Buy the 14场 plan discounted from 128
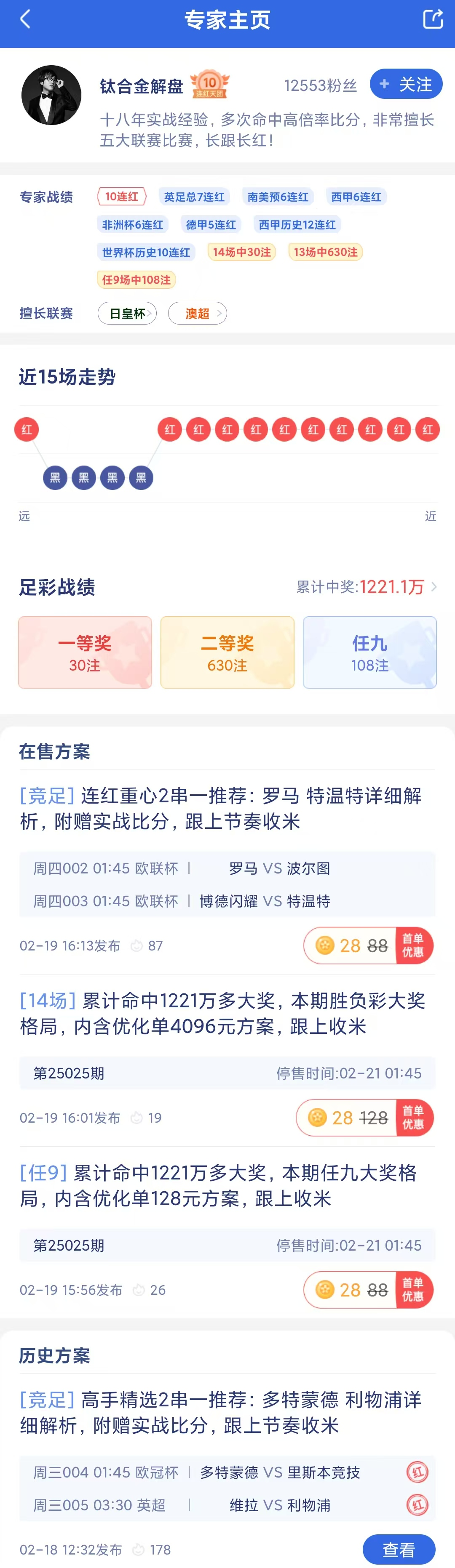Screen dimensions: 455x1568 click(x=364, y=1118)
